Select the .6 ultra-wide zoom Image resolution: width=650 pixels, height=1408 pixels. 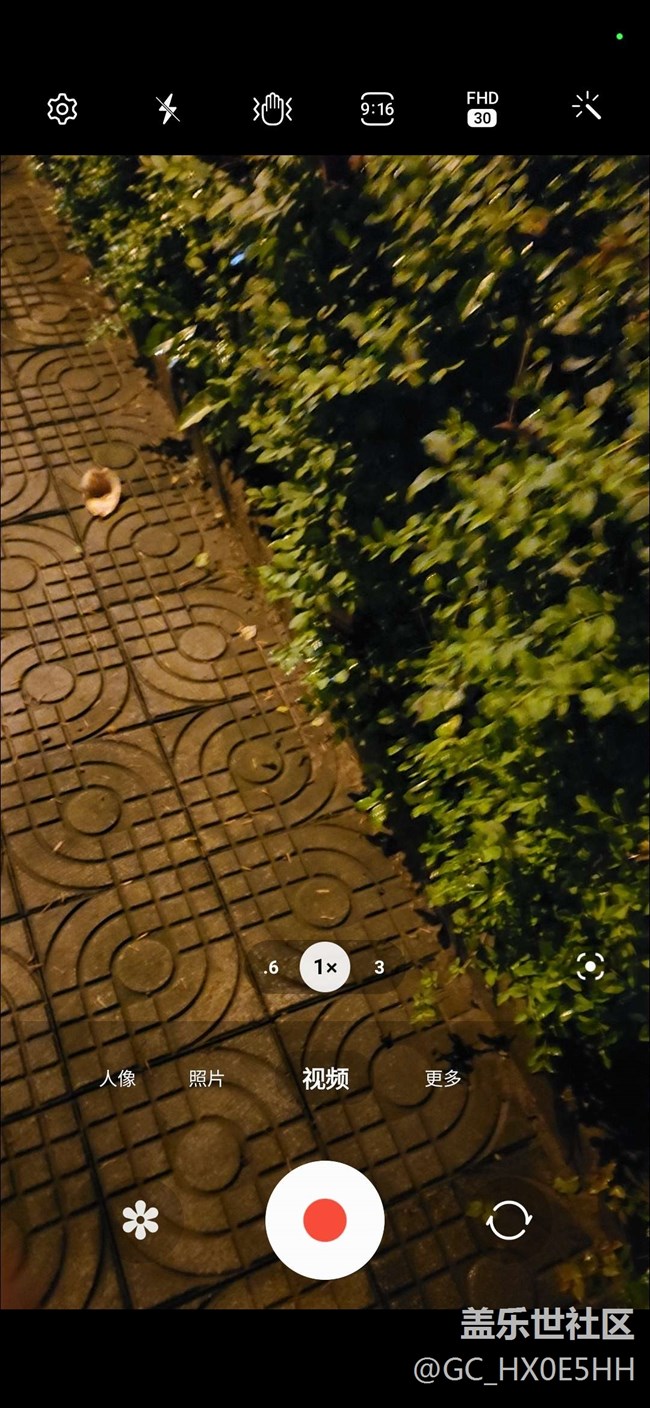271,967
